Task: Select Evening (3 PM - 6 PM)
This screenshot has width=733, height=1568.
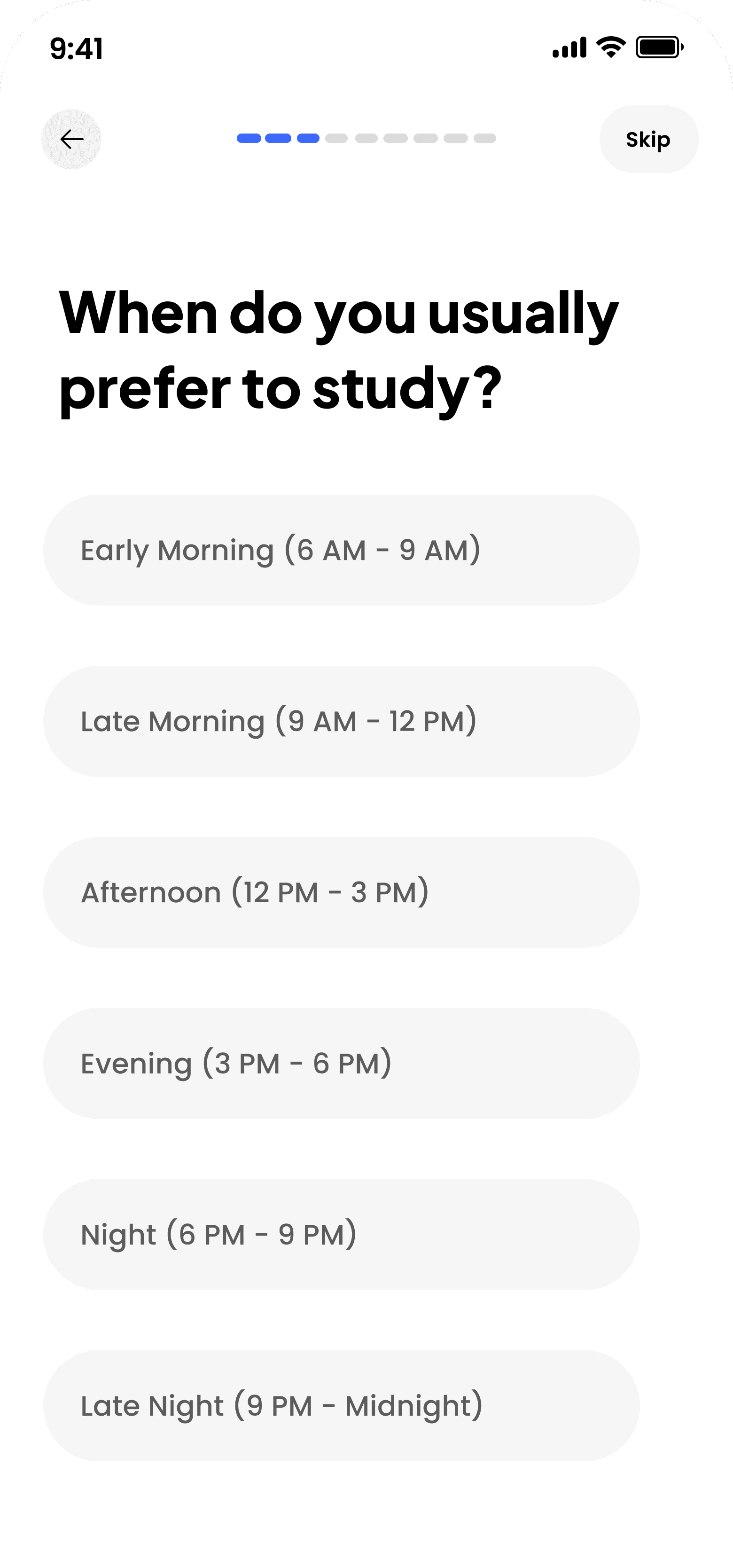Action: click(x=341, y=1064)
